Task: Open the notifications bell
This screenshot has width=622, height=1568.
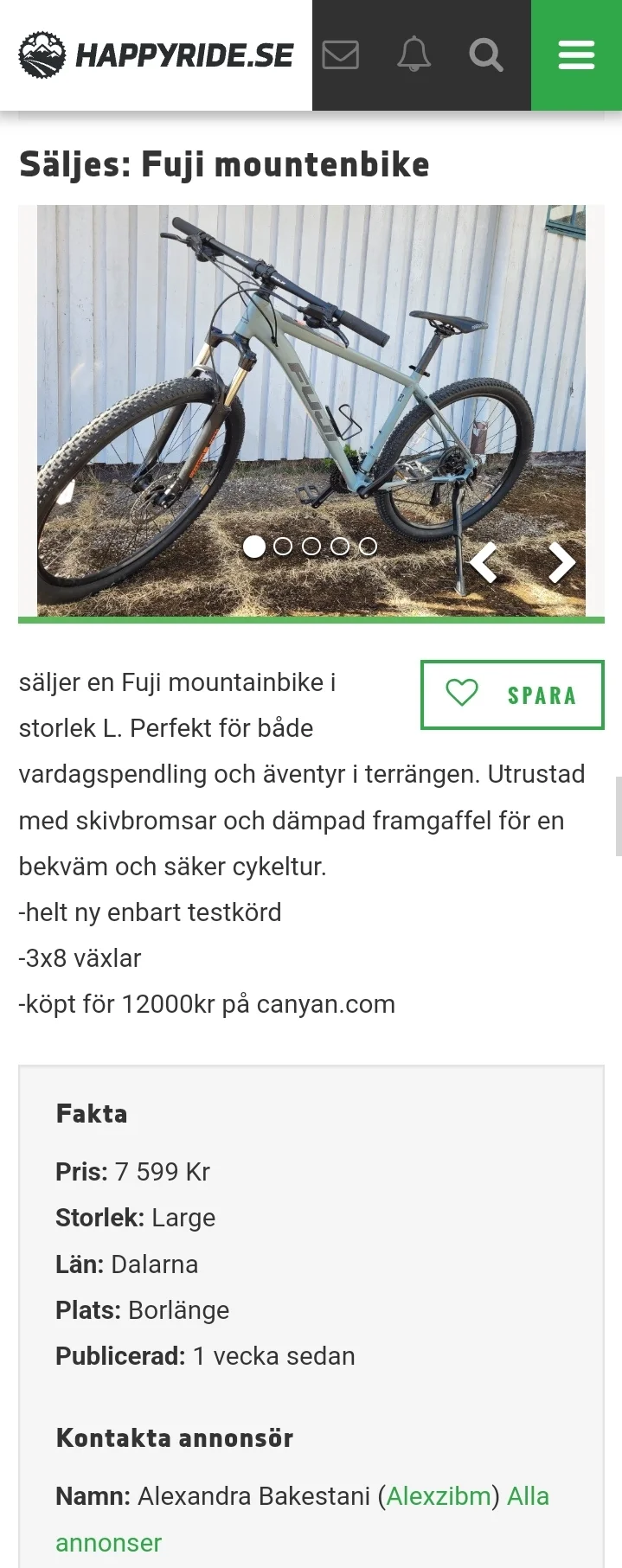Action: tap(414, 54)
